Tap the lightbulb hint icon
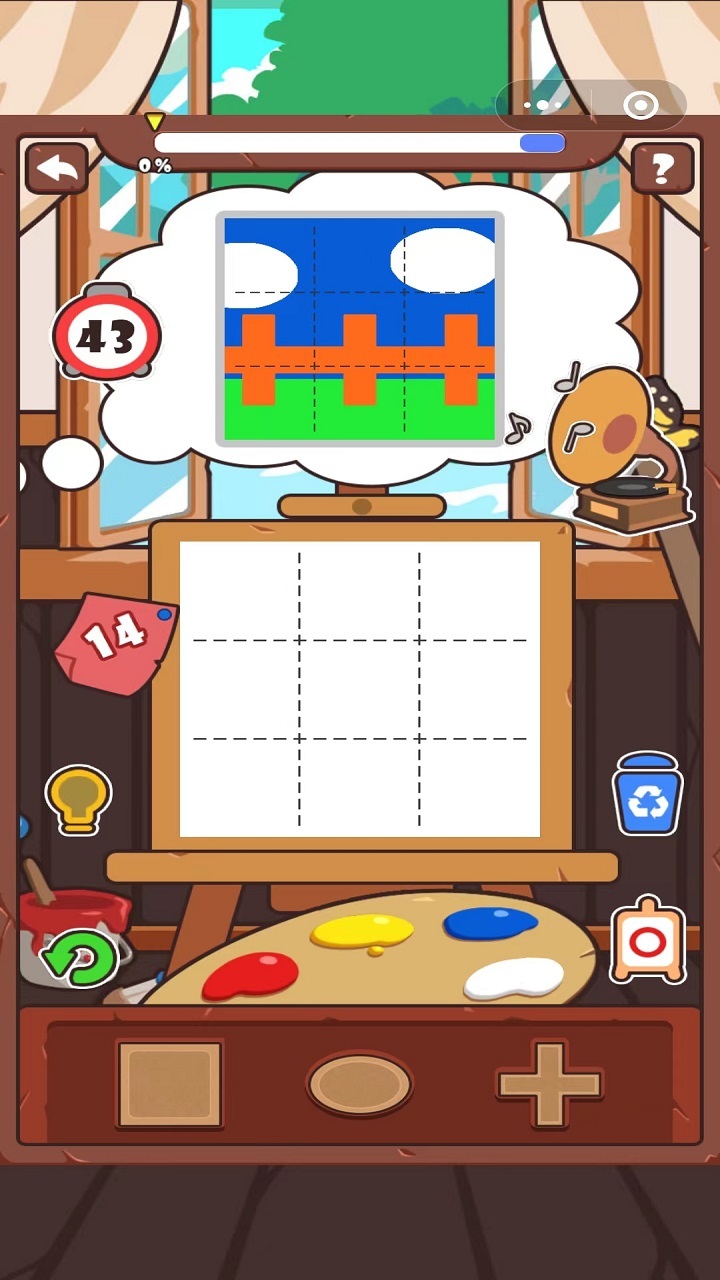The image size is (720, 1280). tap(78, 798)
